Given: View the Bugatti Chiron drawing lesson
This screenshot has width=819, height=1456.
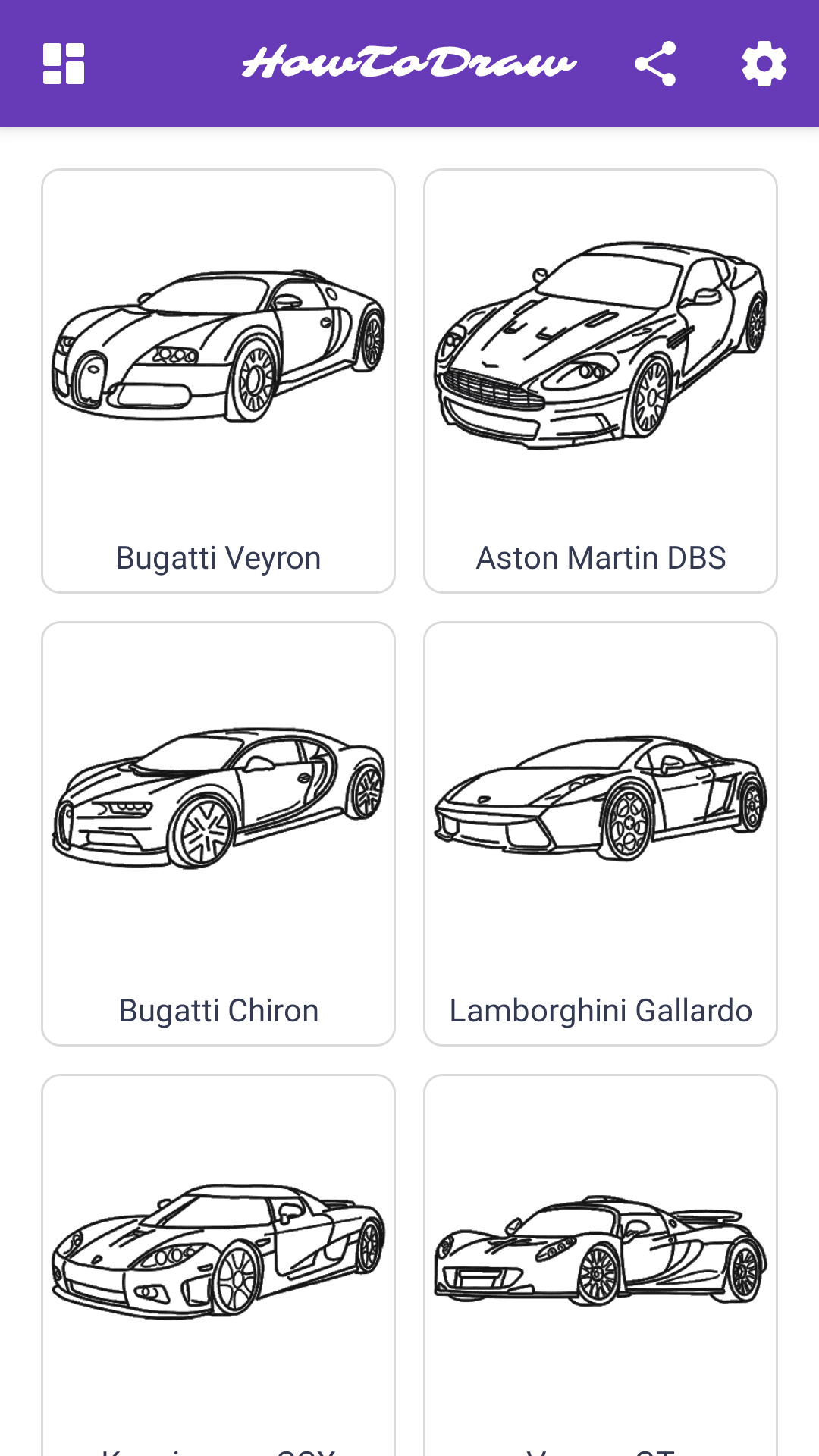Looking at the screenshot, I should [218, 833].
